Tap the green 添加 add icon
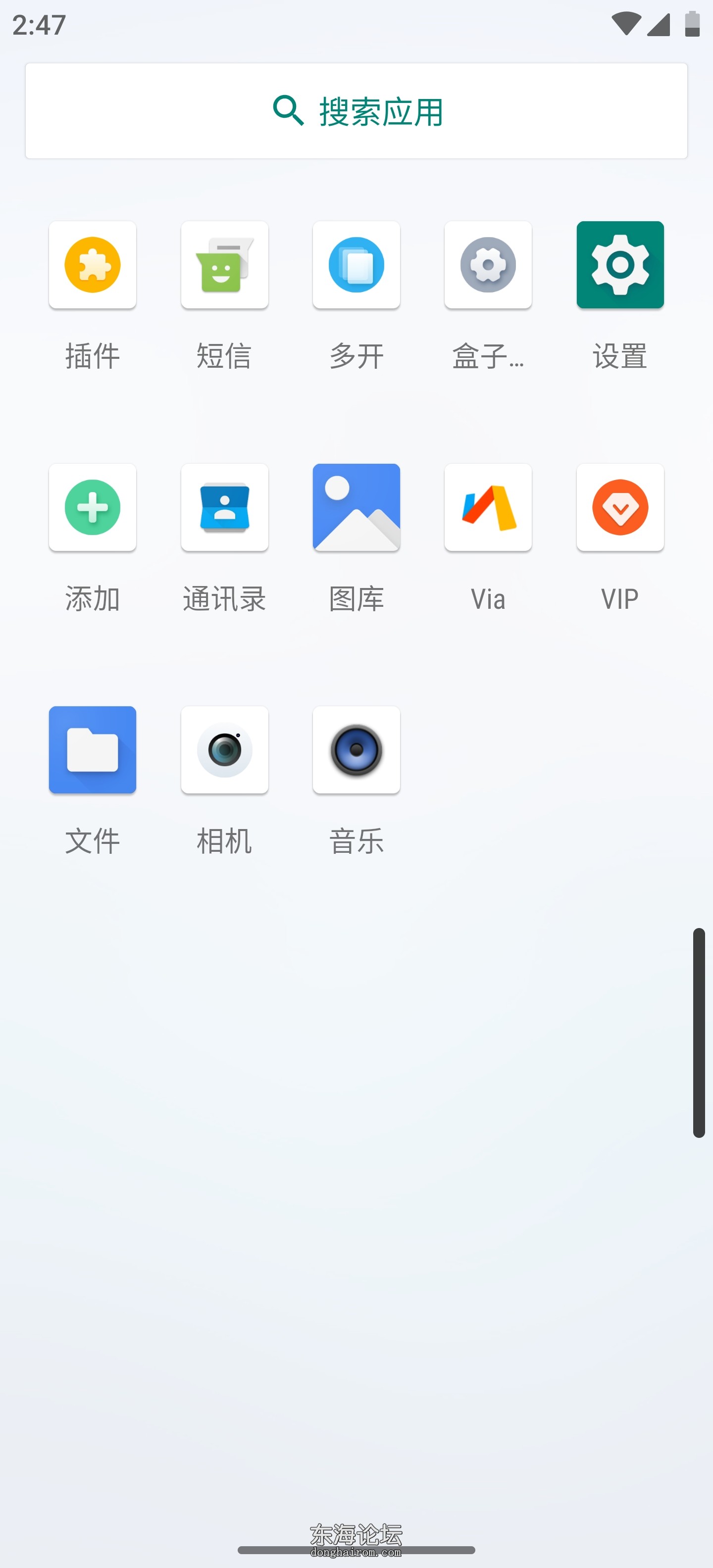 coord(93,507)
